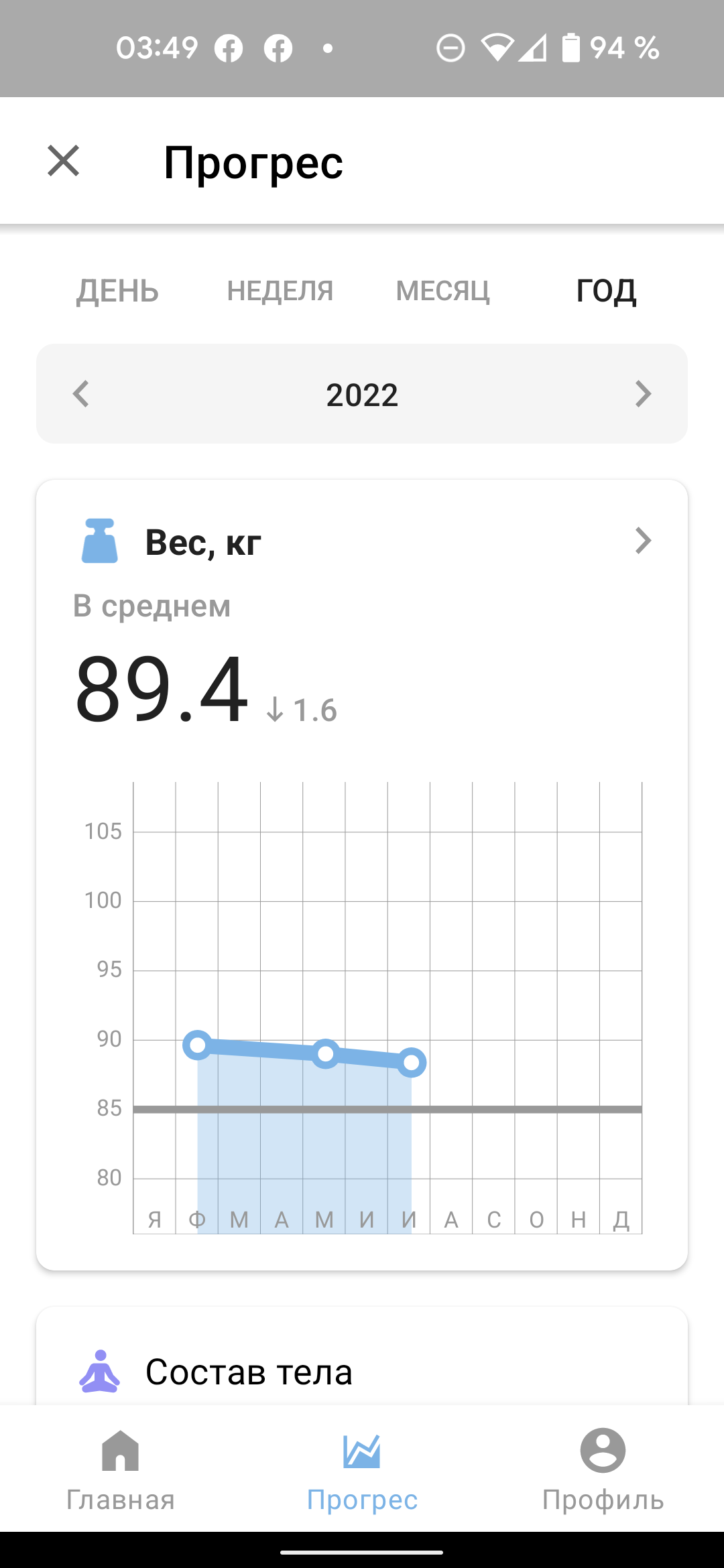Open the Вес, кг details chevron
Image resolution: width=724 pixels, height=1568 pixels.
642,541
